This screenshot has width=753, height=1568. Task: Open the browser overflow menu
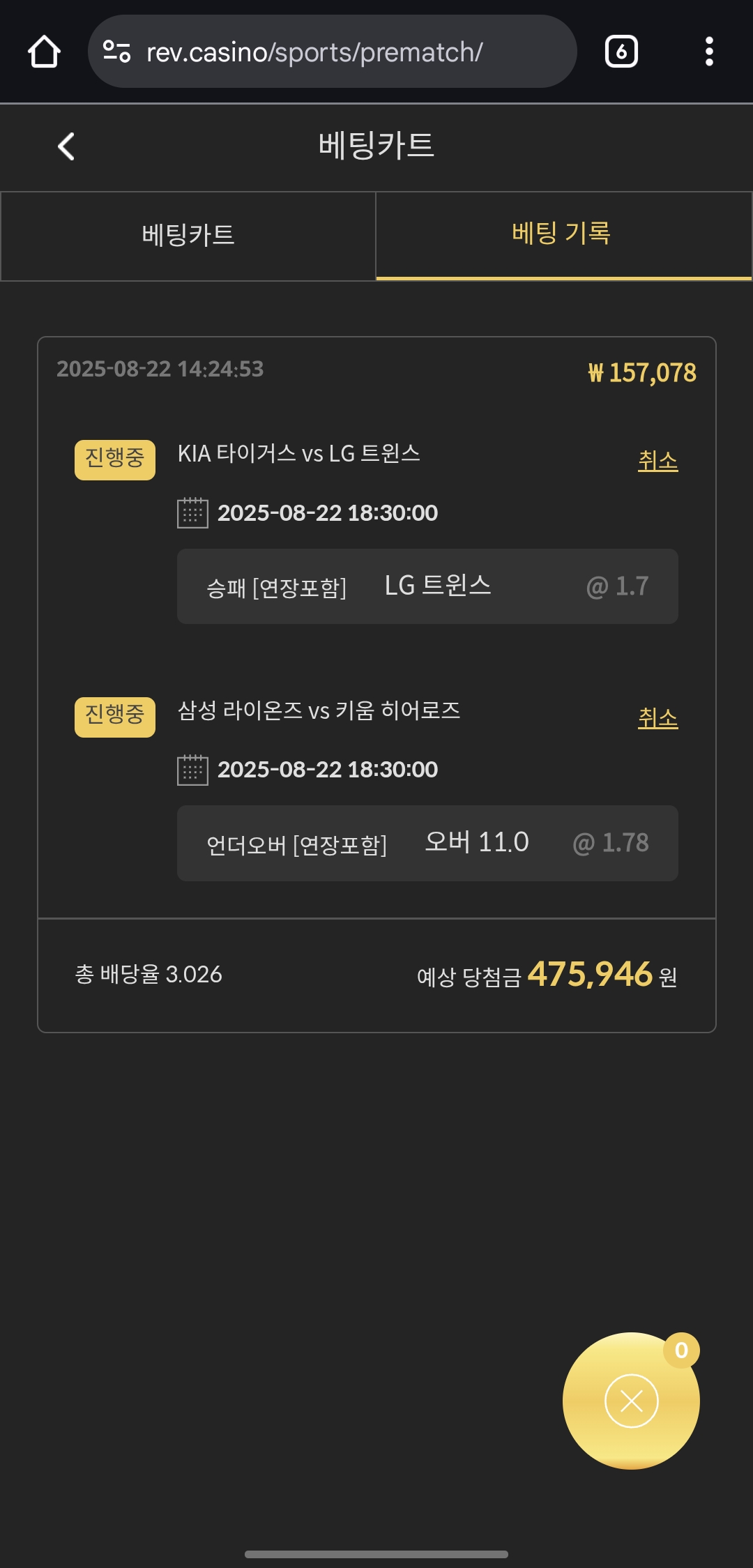[709, 52]
